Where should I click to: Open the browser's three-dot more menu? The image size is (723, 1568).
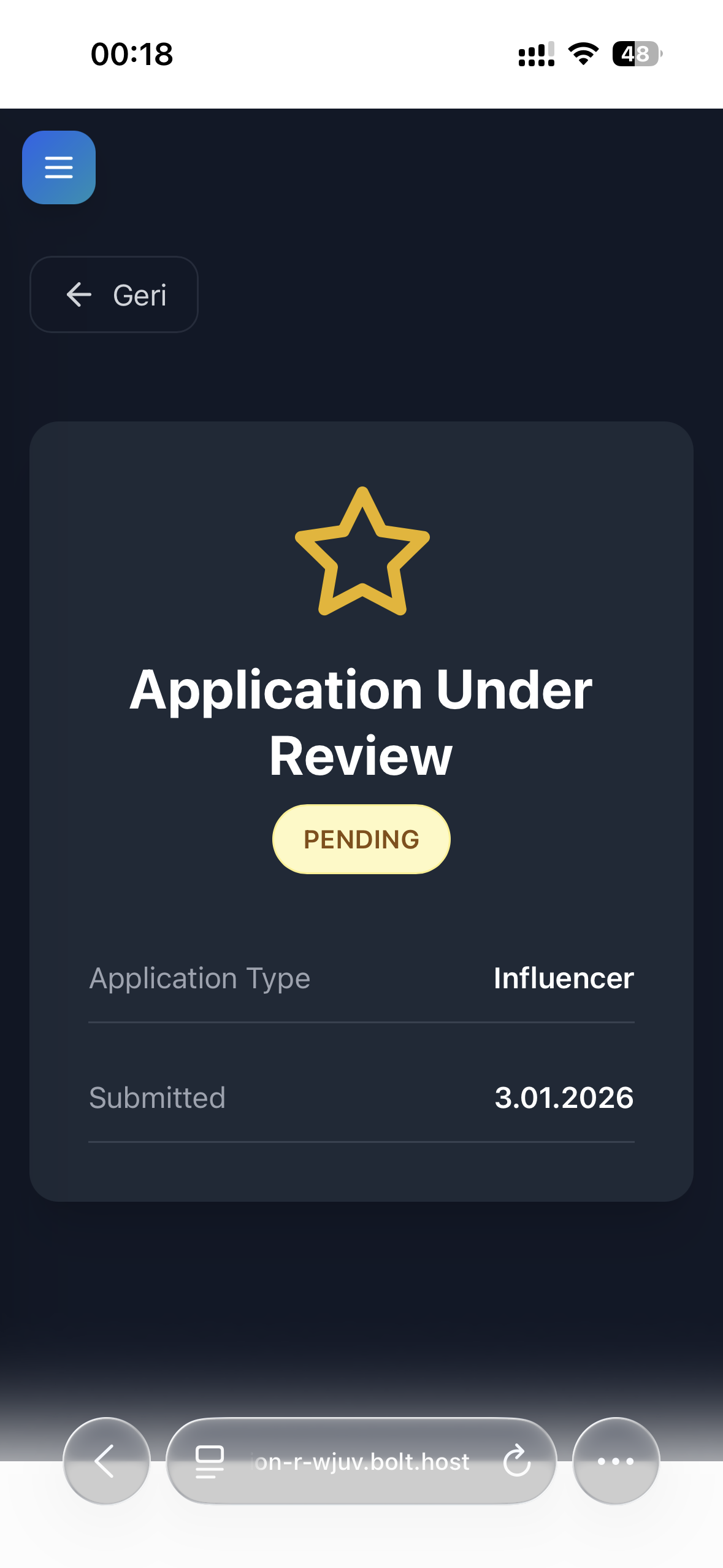click(x=615, y=1461)
